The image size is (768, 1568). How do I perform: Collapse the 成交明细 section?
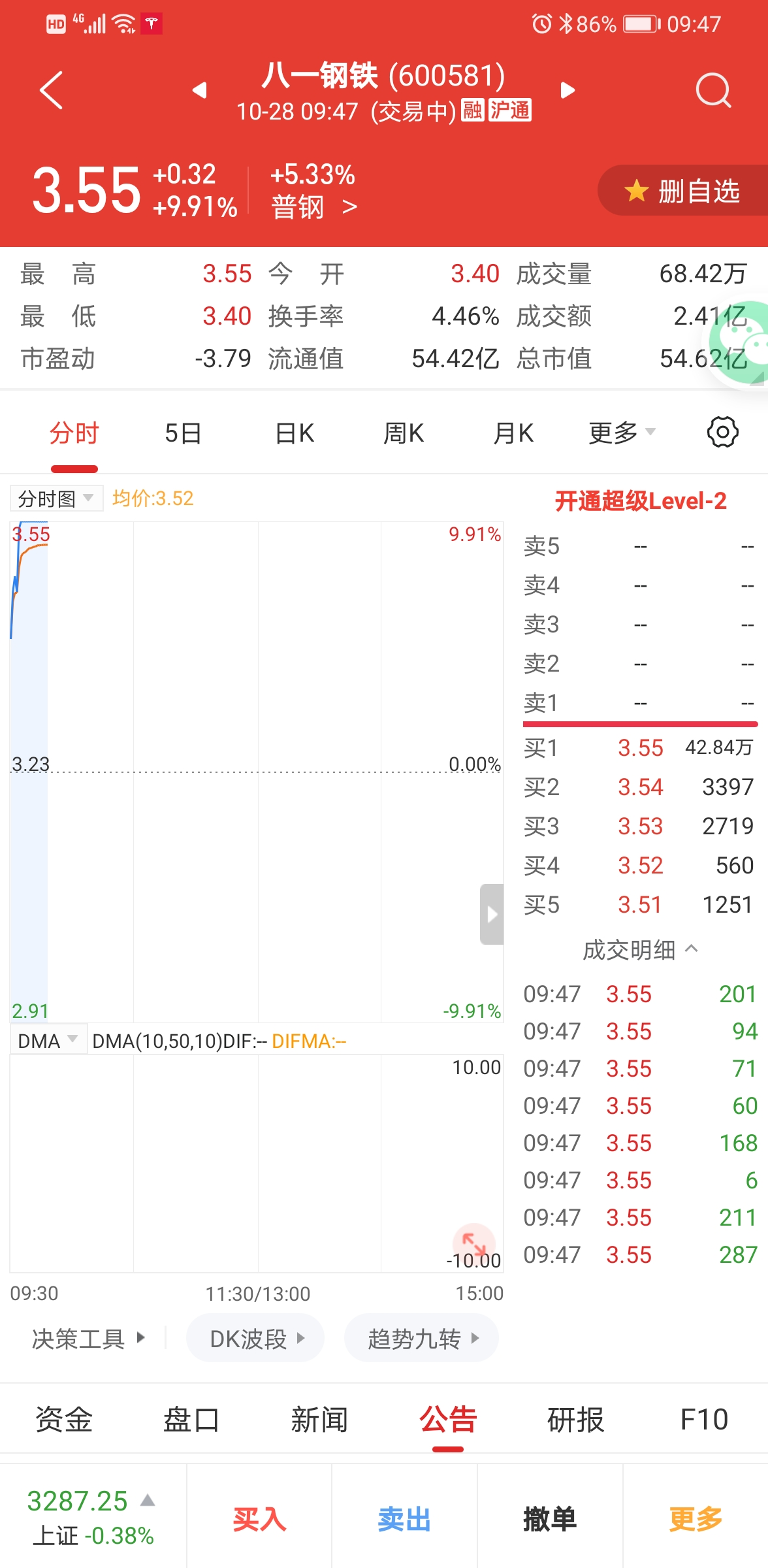[x=641, y=949]
